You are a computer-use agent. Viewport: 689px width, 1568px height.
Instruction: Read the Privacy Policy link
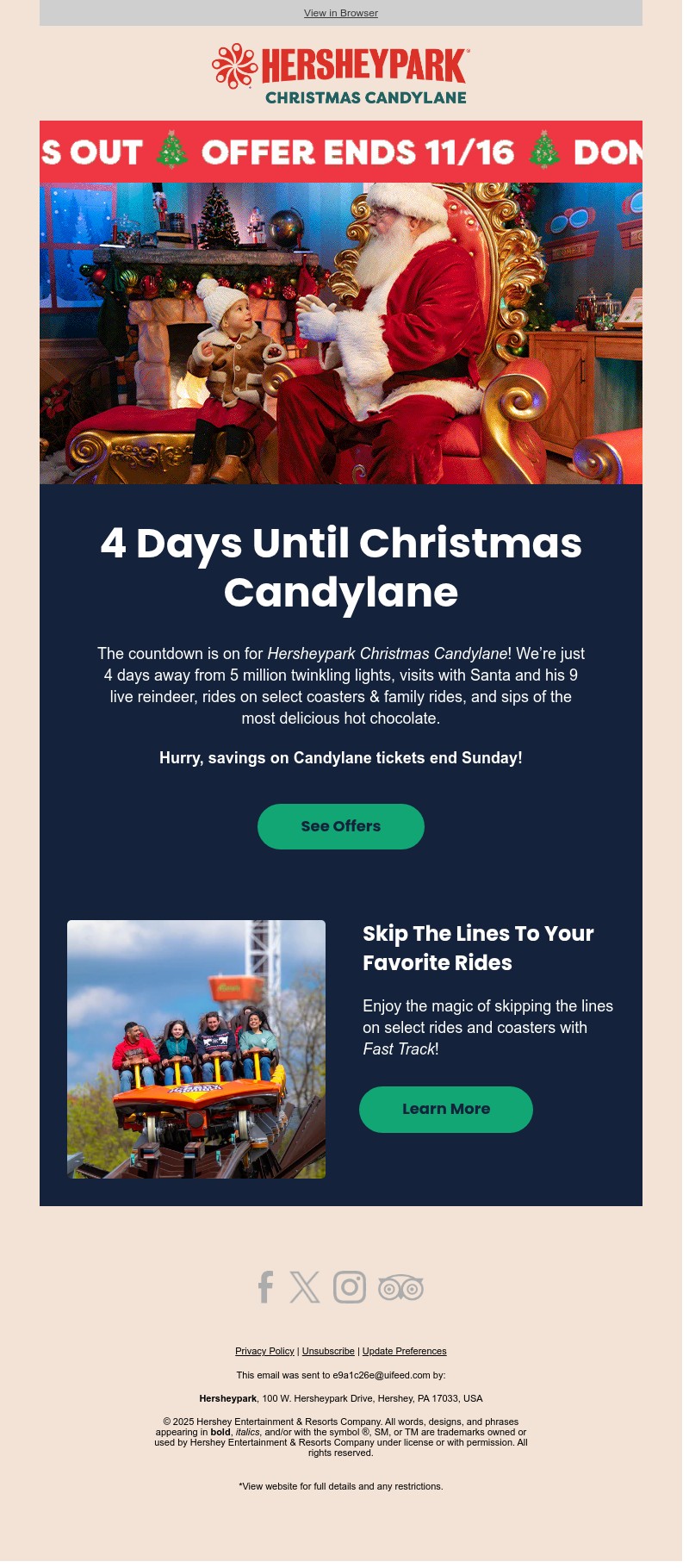pyautogui.click(x=264, y=1351)
